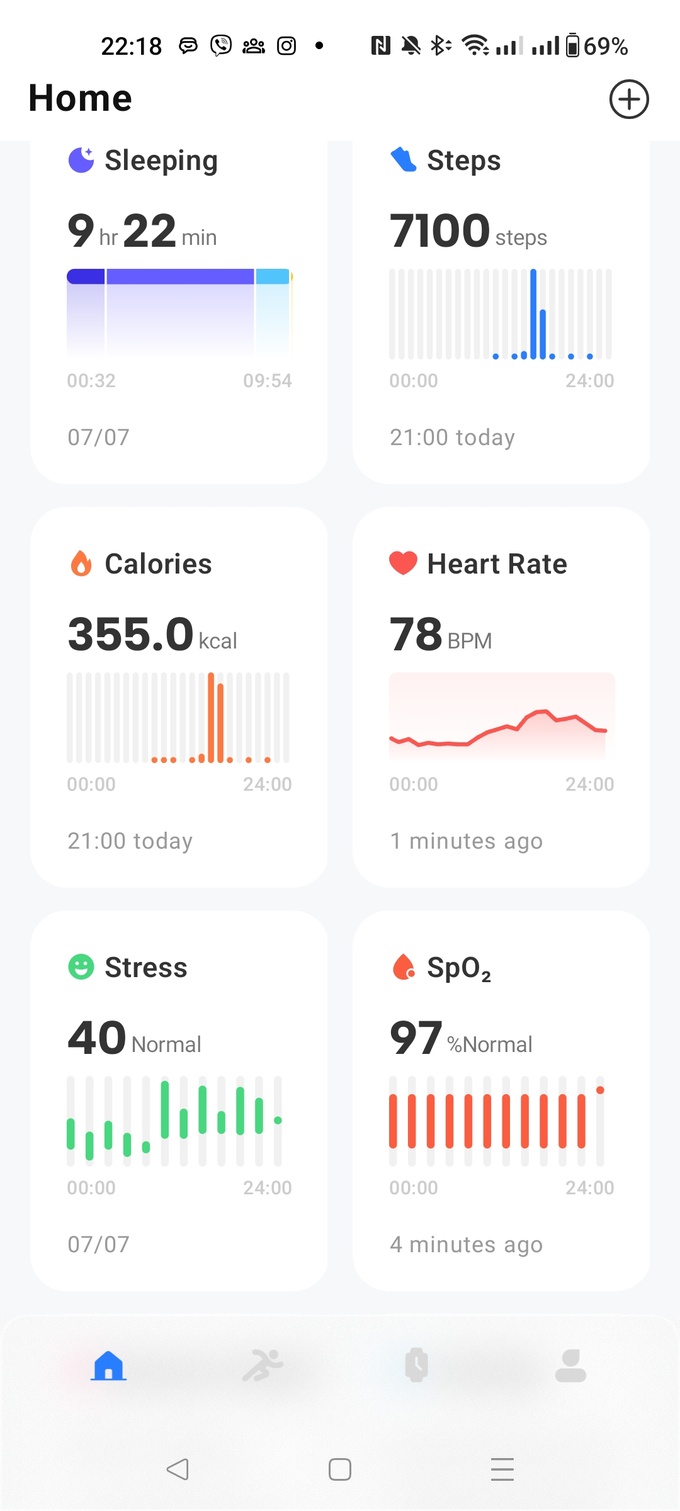View the Stress card details
The width and height of the screenshot is (680, 1511).
coord(179,1101)
